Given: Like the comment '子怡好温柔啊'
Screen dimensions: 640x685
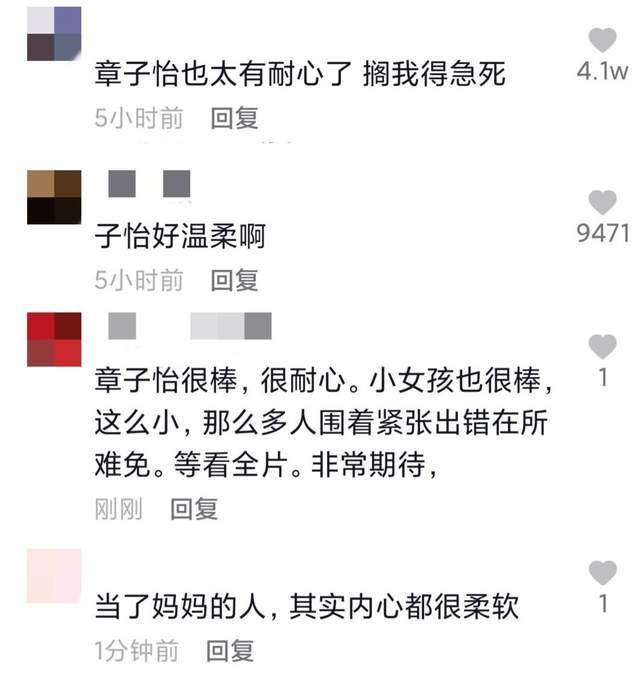Looking at the screenshot, I should pos(602,203).
